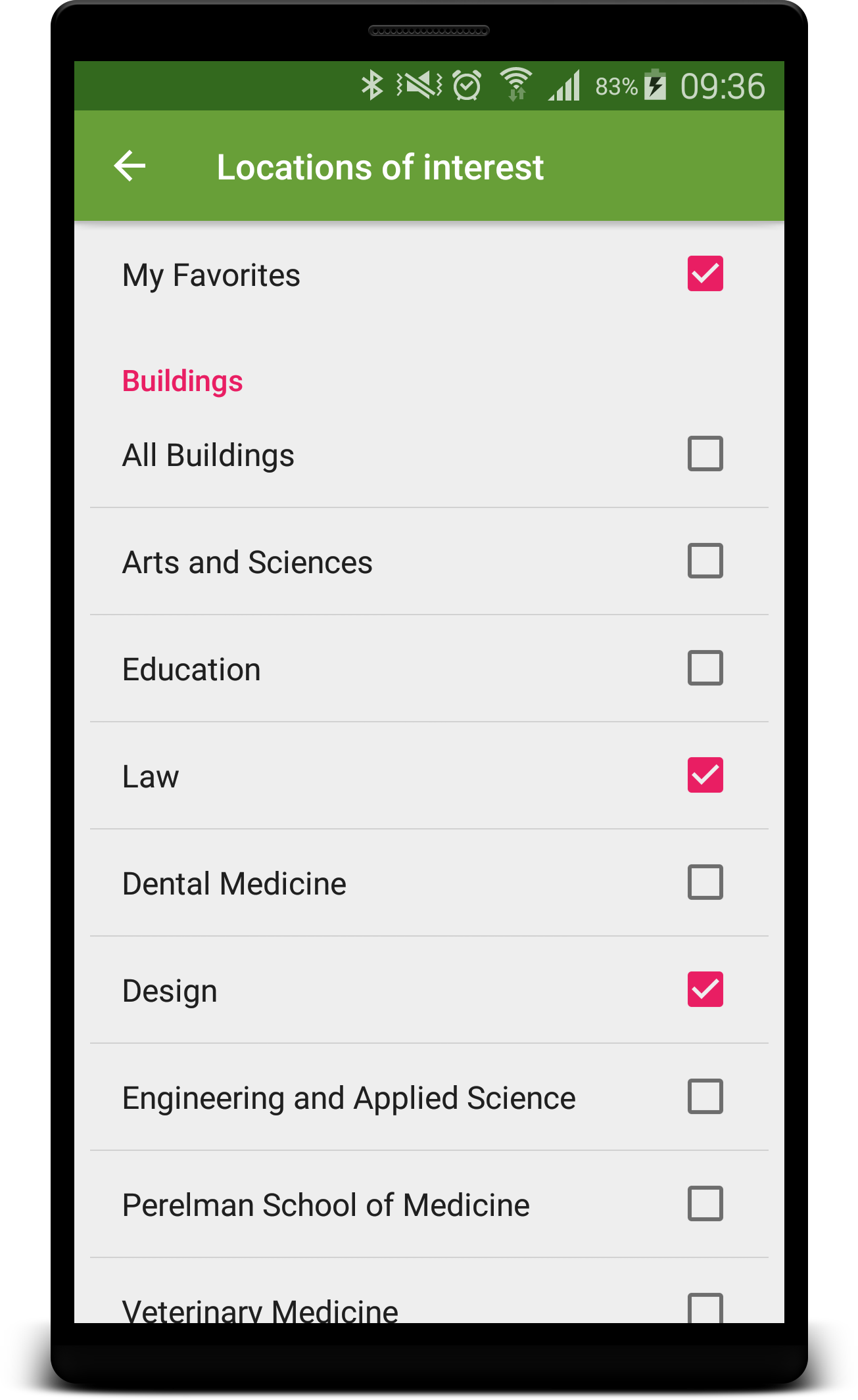Uncheck the My Favorites checkbox
The height and width of the screenshot is (1400, 858).
(705, 273)
